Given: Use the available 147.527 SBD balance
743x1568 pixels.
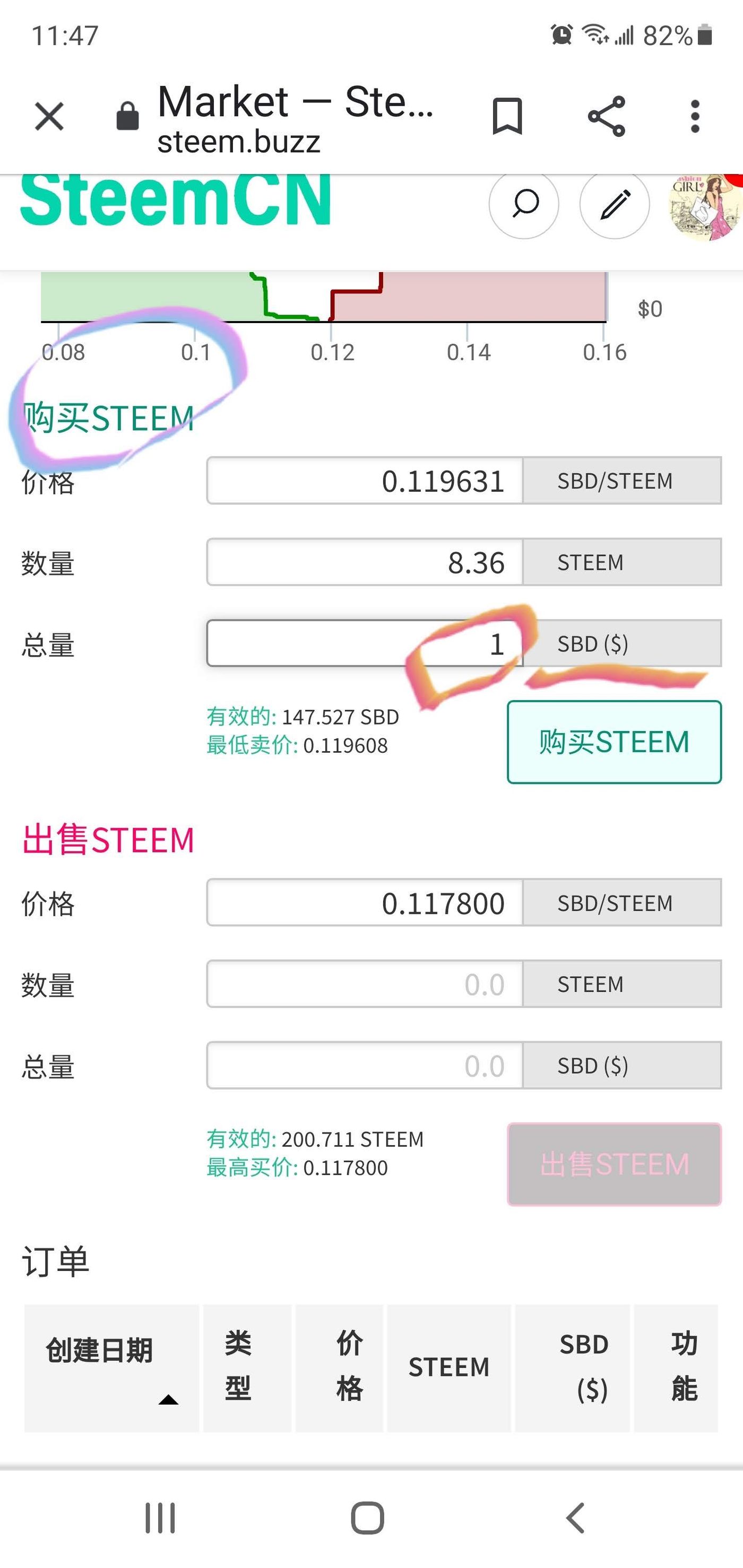Looking at the screenshot, I should pyautogui.click(x=339, y=717).
